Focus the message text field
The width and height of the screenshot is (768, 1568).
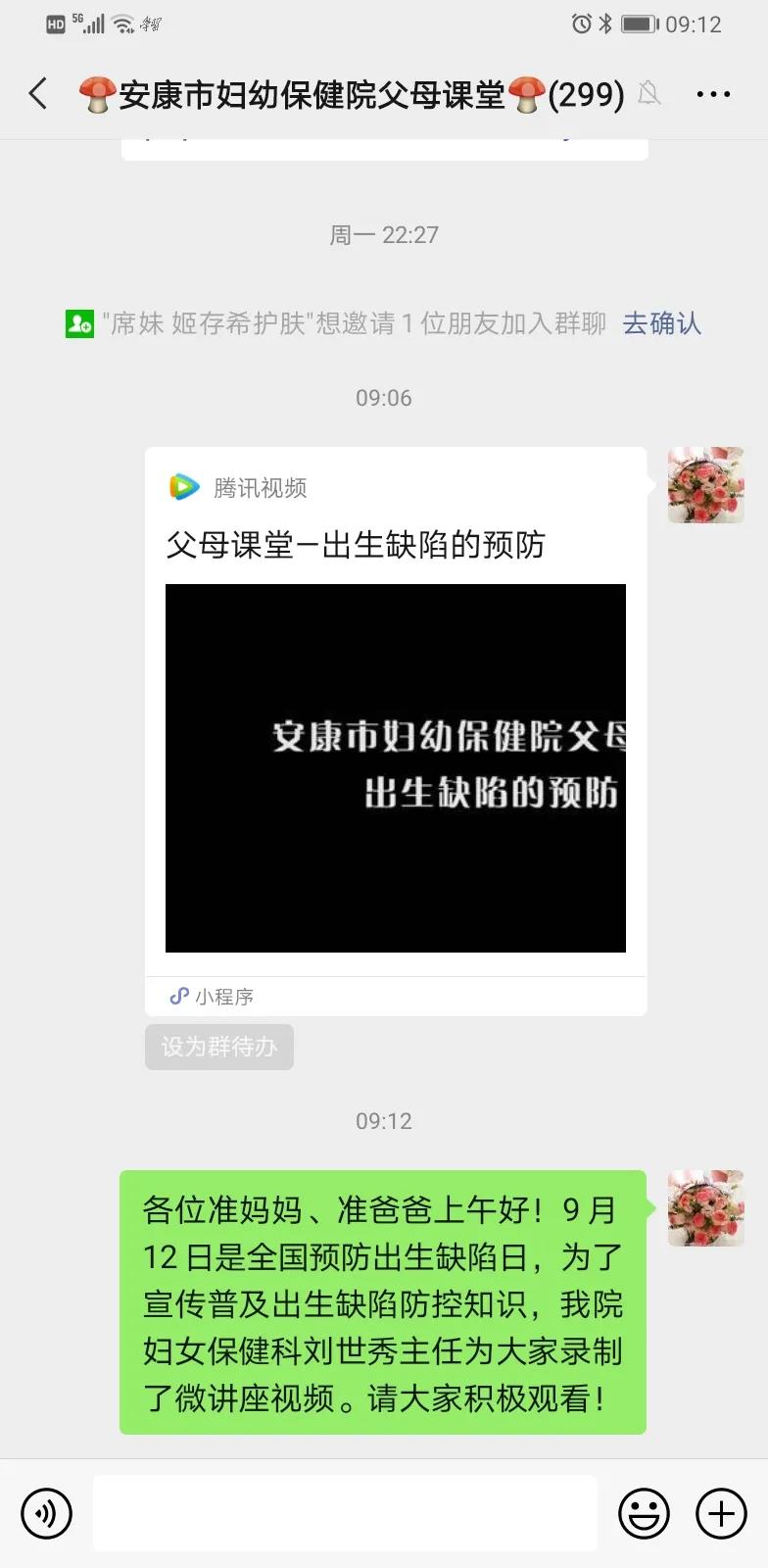tap(345, 1513)
